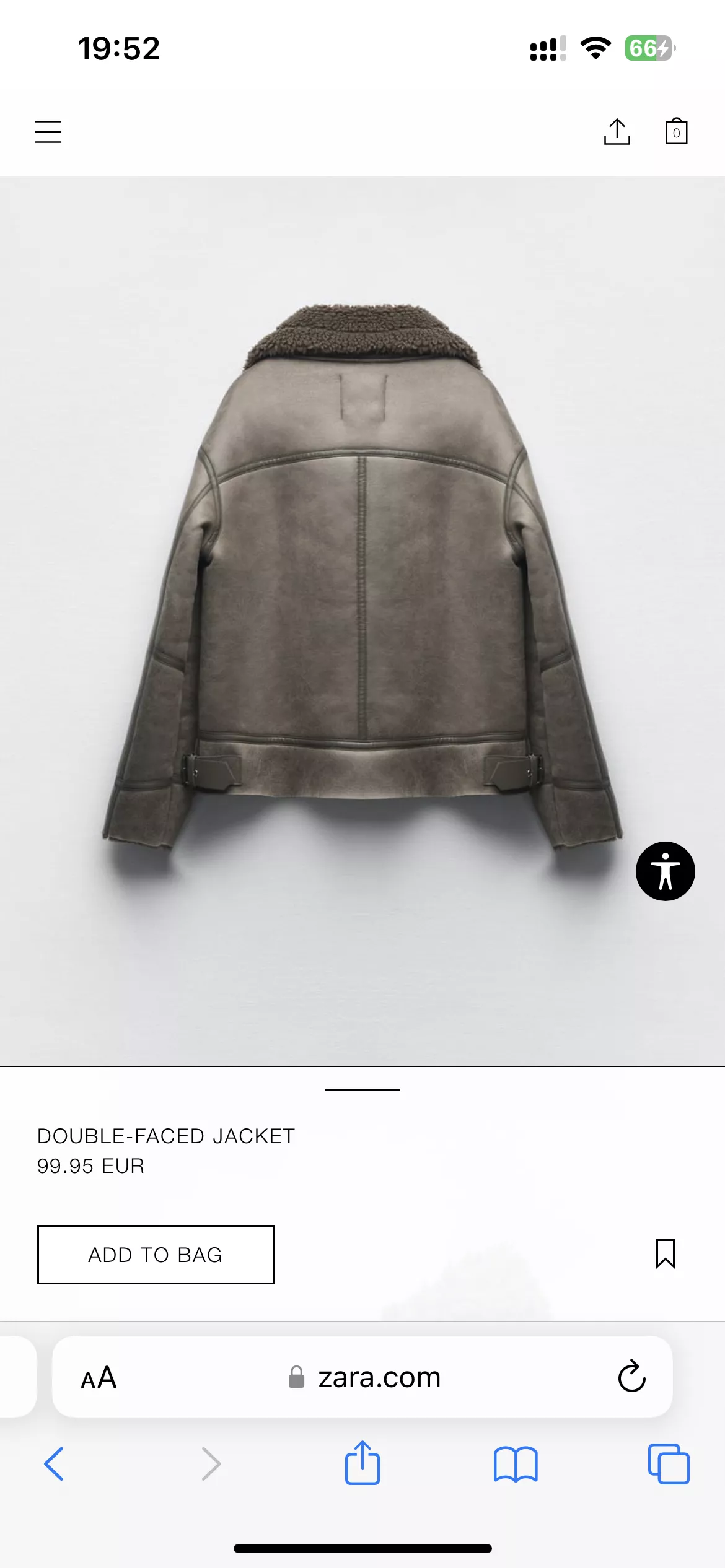Share this jacket via the header share icon
The height and width of the screenshot is (1568, 725).
617,132
